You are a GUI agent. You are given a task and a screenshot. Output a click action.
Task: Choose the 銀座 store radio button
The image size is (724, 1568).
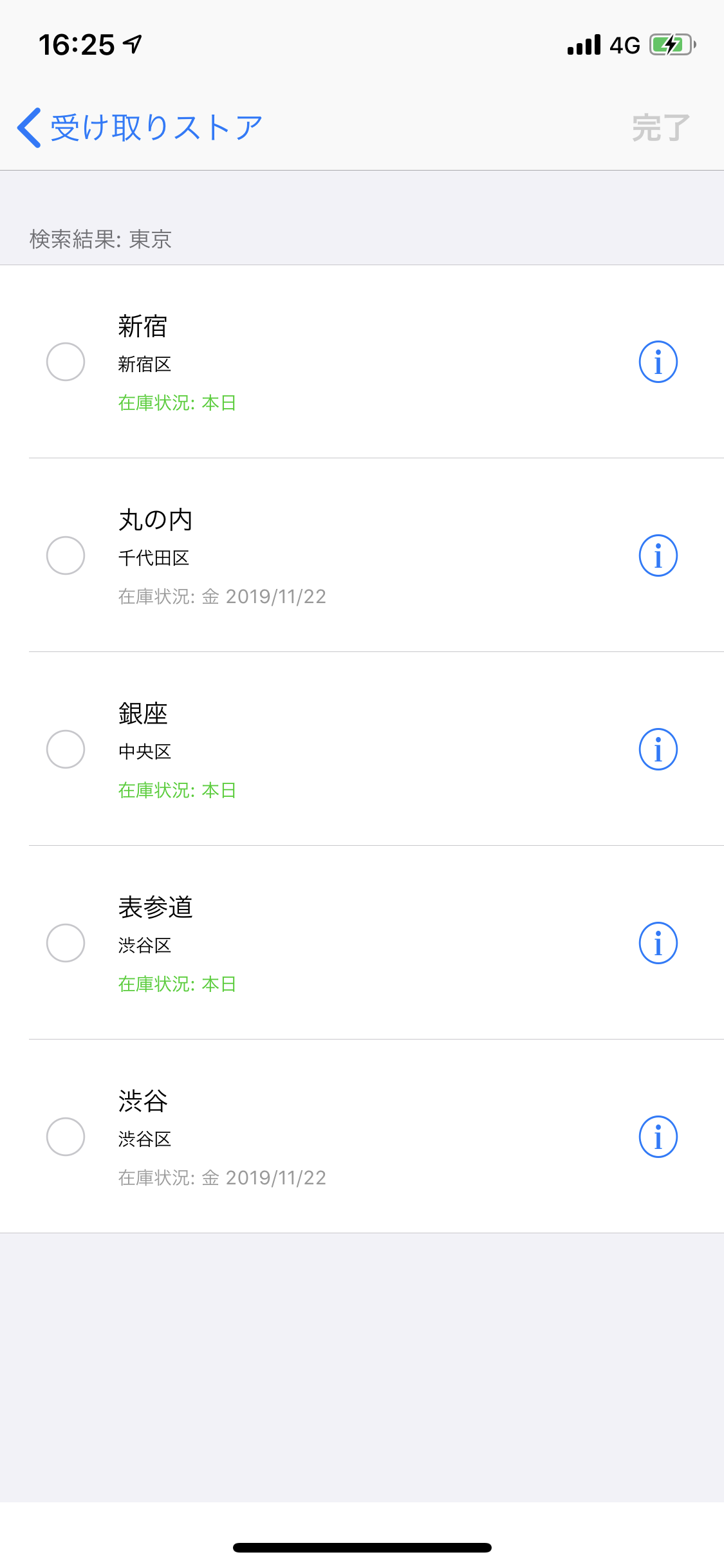pos(66,749)
